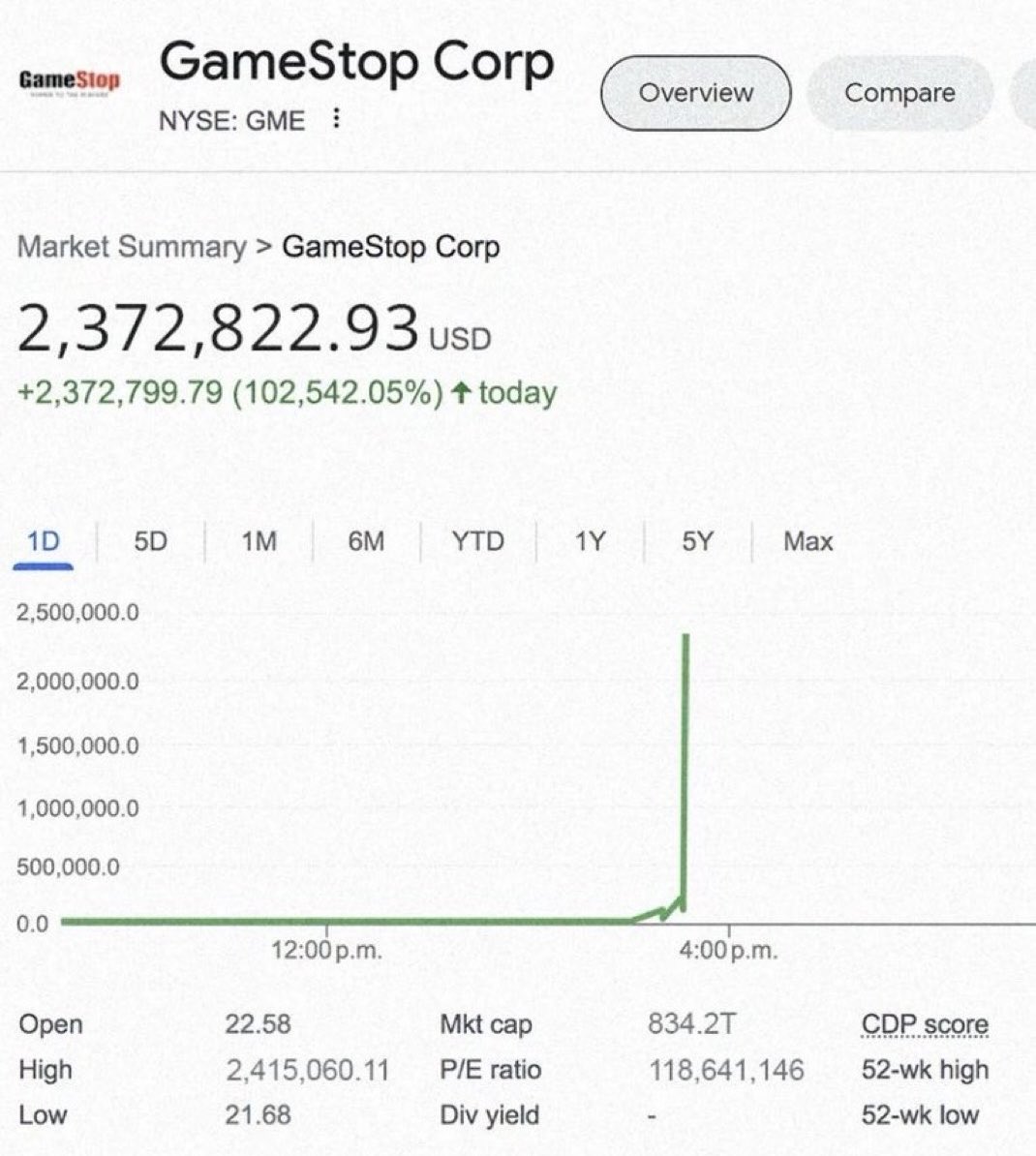Select the YTD chart range
This screenshot has width=1036, height=1156.
tap(477, 540)
